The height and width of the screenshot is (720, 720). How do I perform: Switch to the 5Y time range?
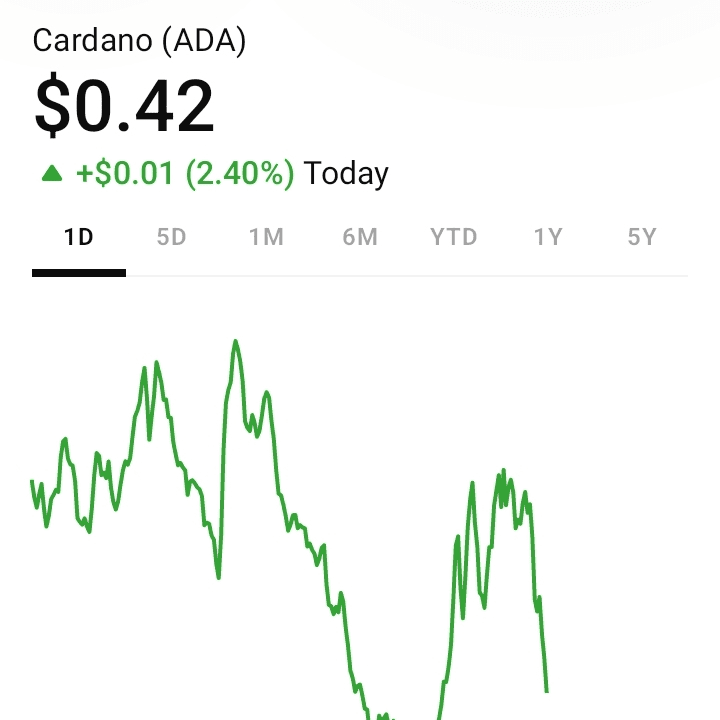coord(642,238)
